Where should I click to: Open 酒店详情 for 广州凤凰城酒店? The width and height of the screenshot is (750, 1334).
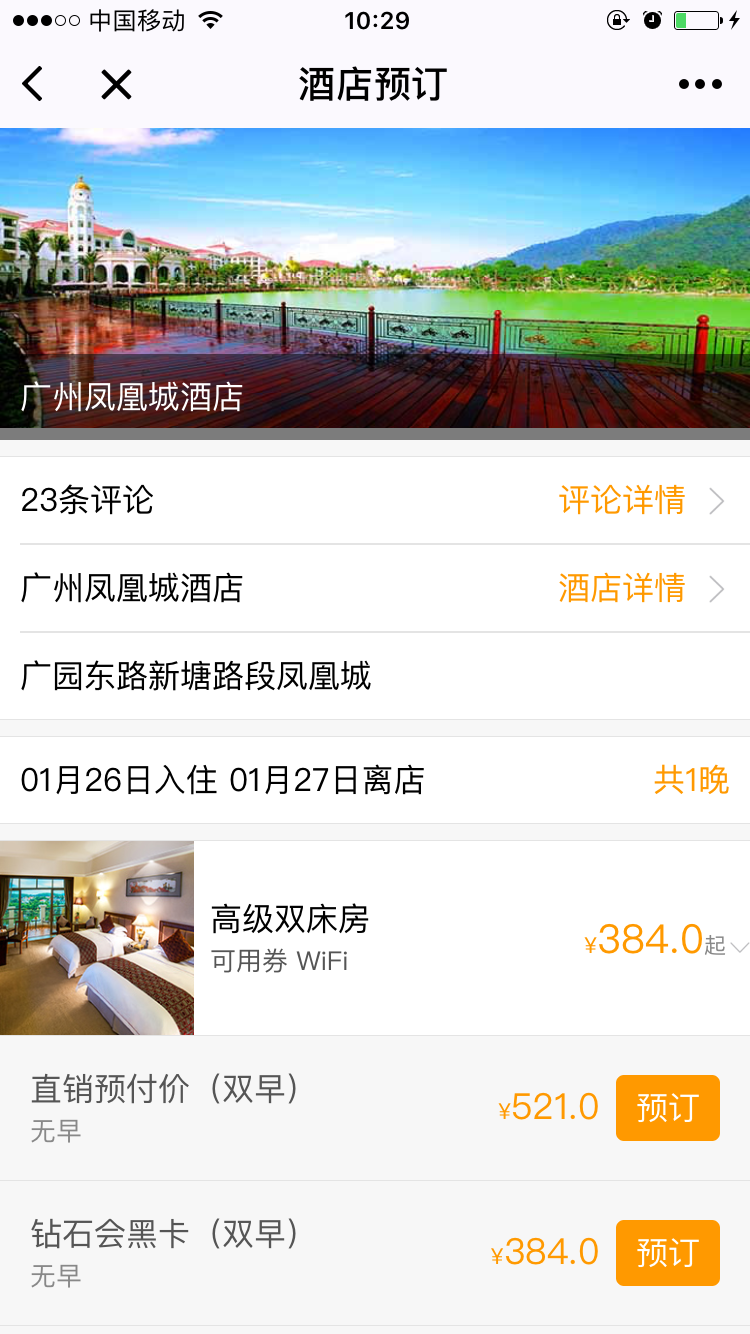click(640, 588)
